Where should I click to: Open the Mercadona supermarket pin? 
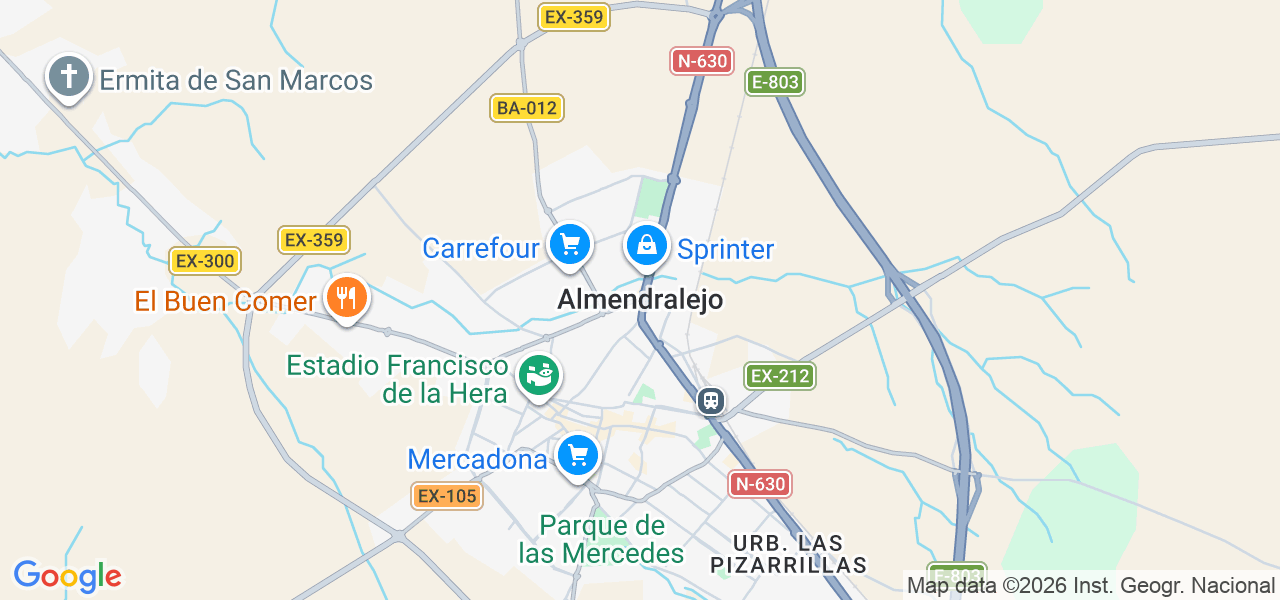(x=578, y=455)
